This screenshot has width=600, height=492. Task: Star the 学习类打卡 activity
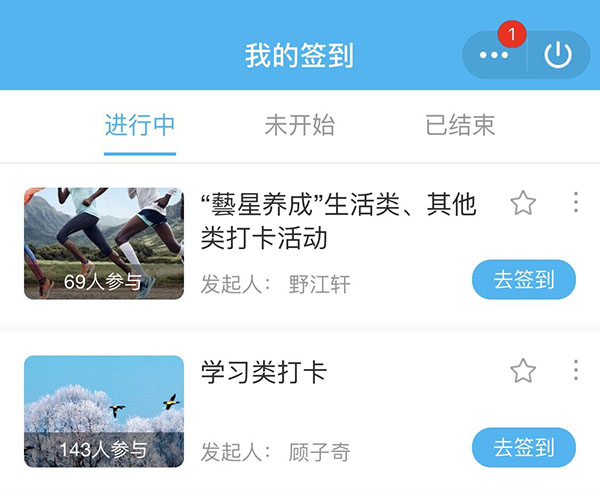523,371
